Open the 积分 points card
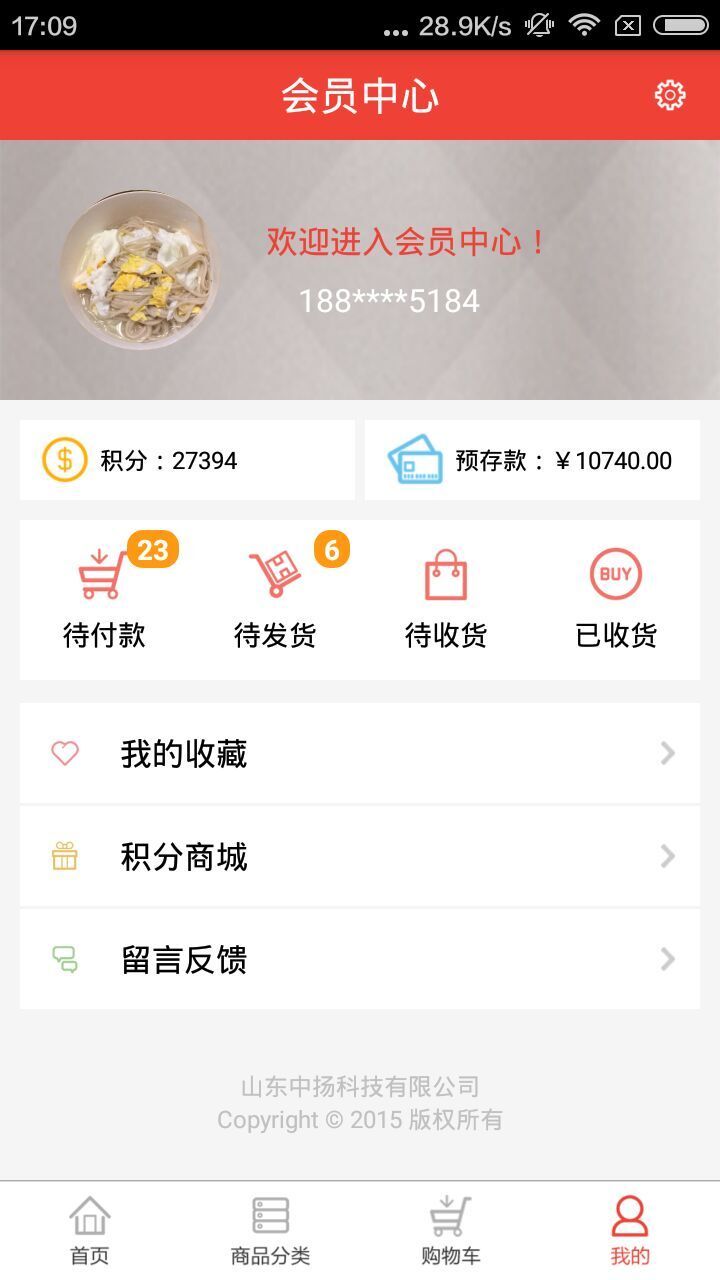The width and height of the screenshot is (720, 1280). [x=187, y=460]
